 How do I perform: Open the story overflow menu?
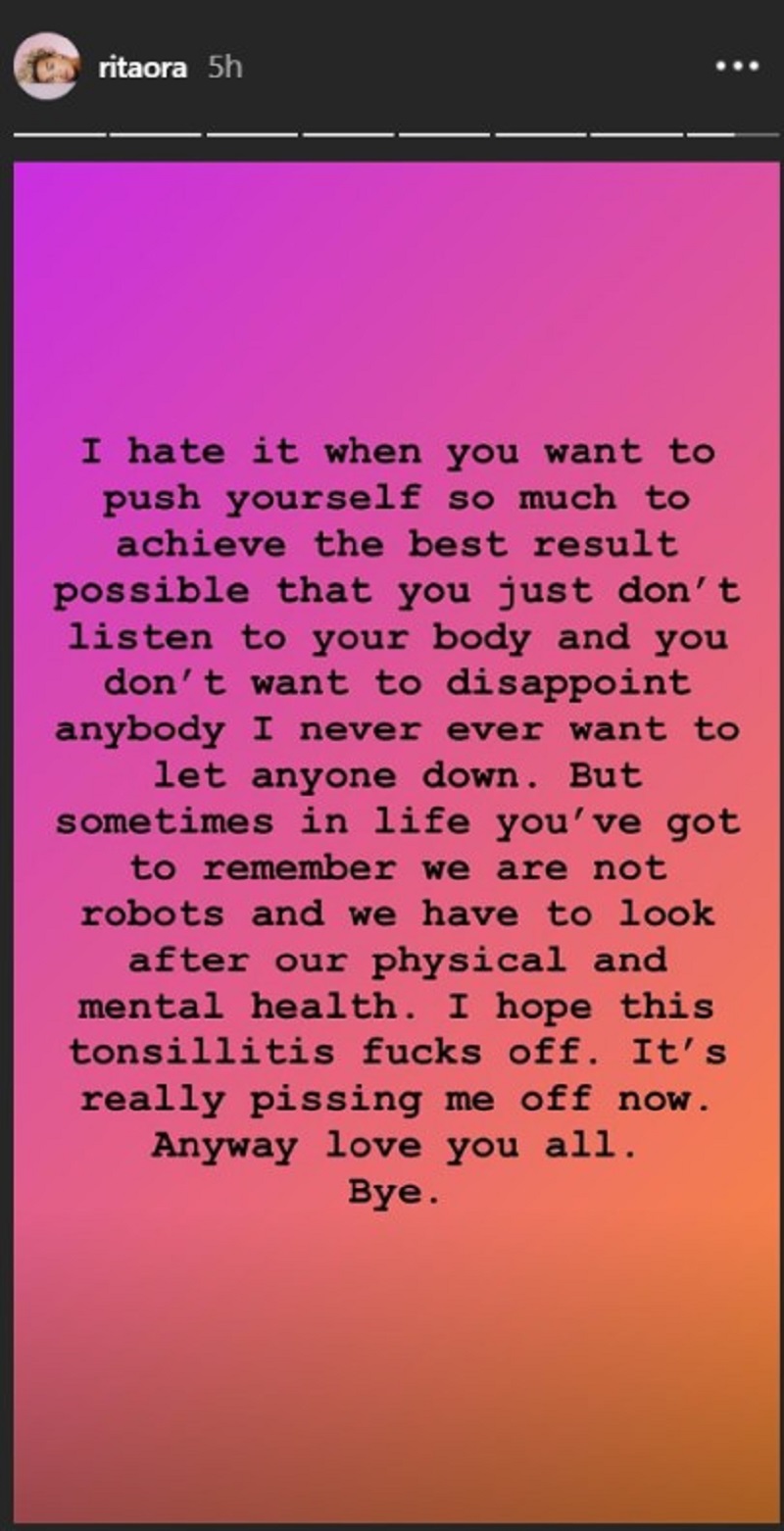pyautogui.click(x=737, y=67)
